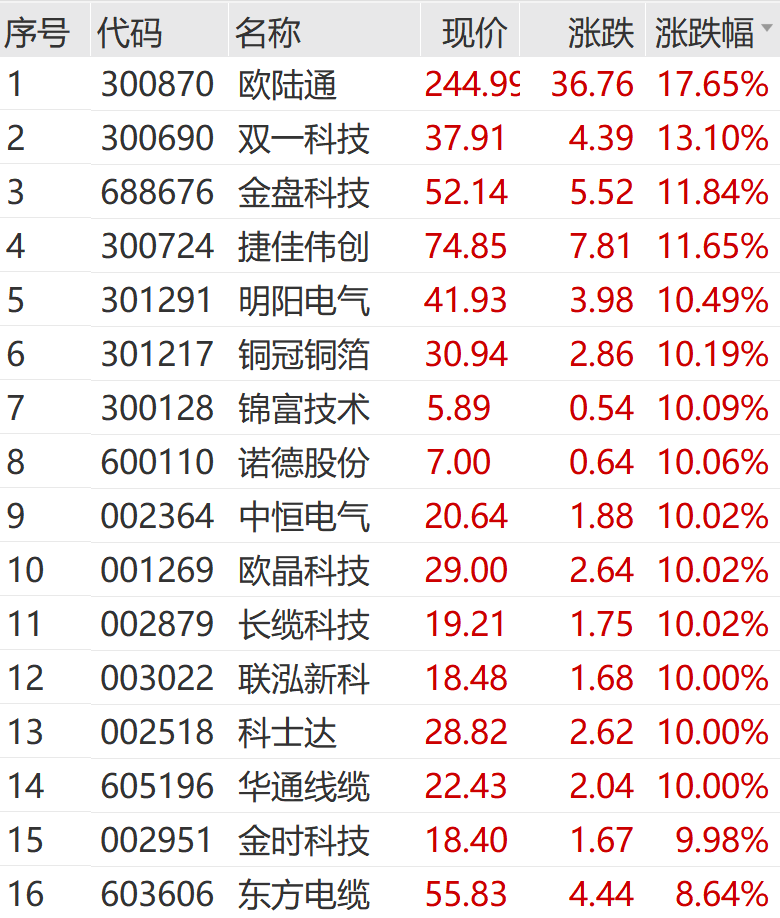
Task: View the 中恒电气 stock
Action: tap(304, 517)
